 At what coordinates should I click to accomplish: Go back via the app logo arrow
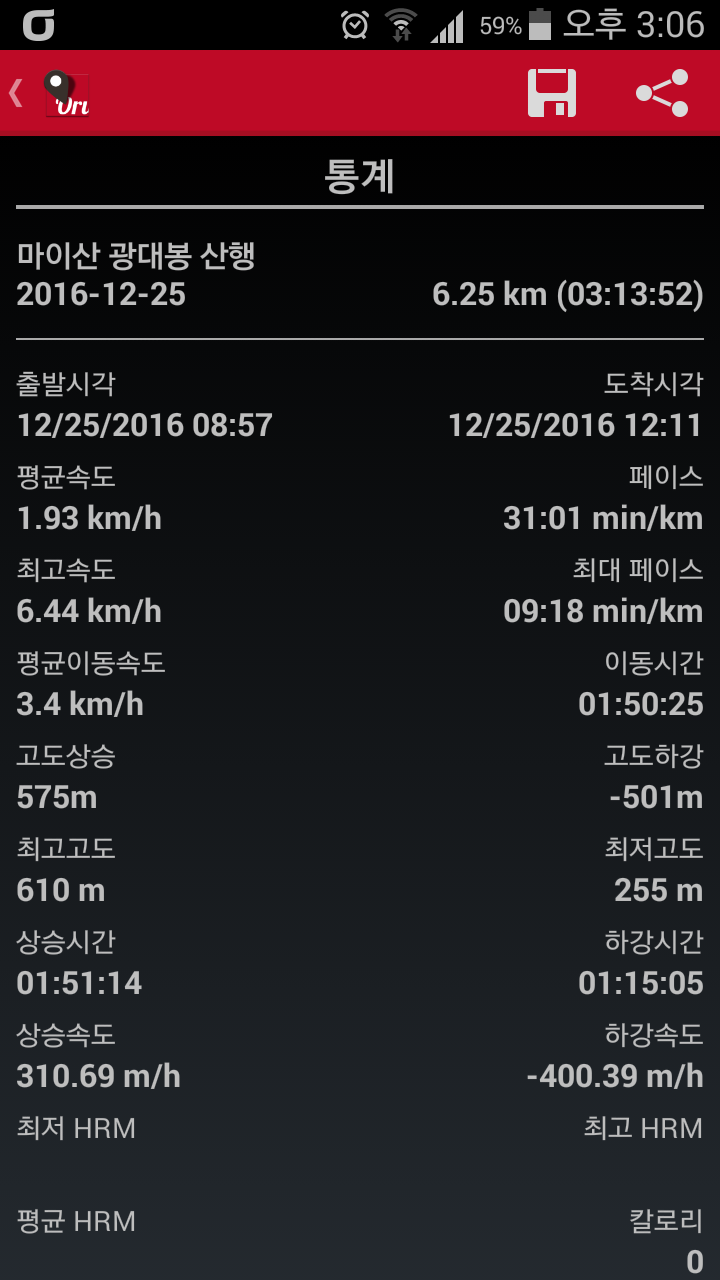pos(50,94)
